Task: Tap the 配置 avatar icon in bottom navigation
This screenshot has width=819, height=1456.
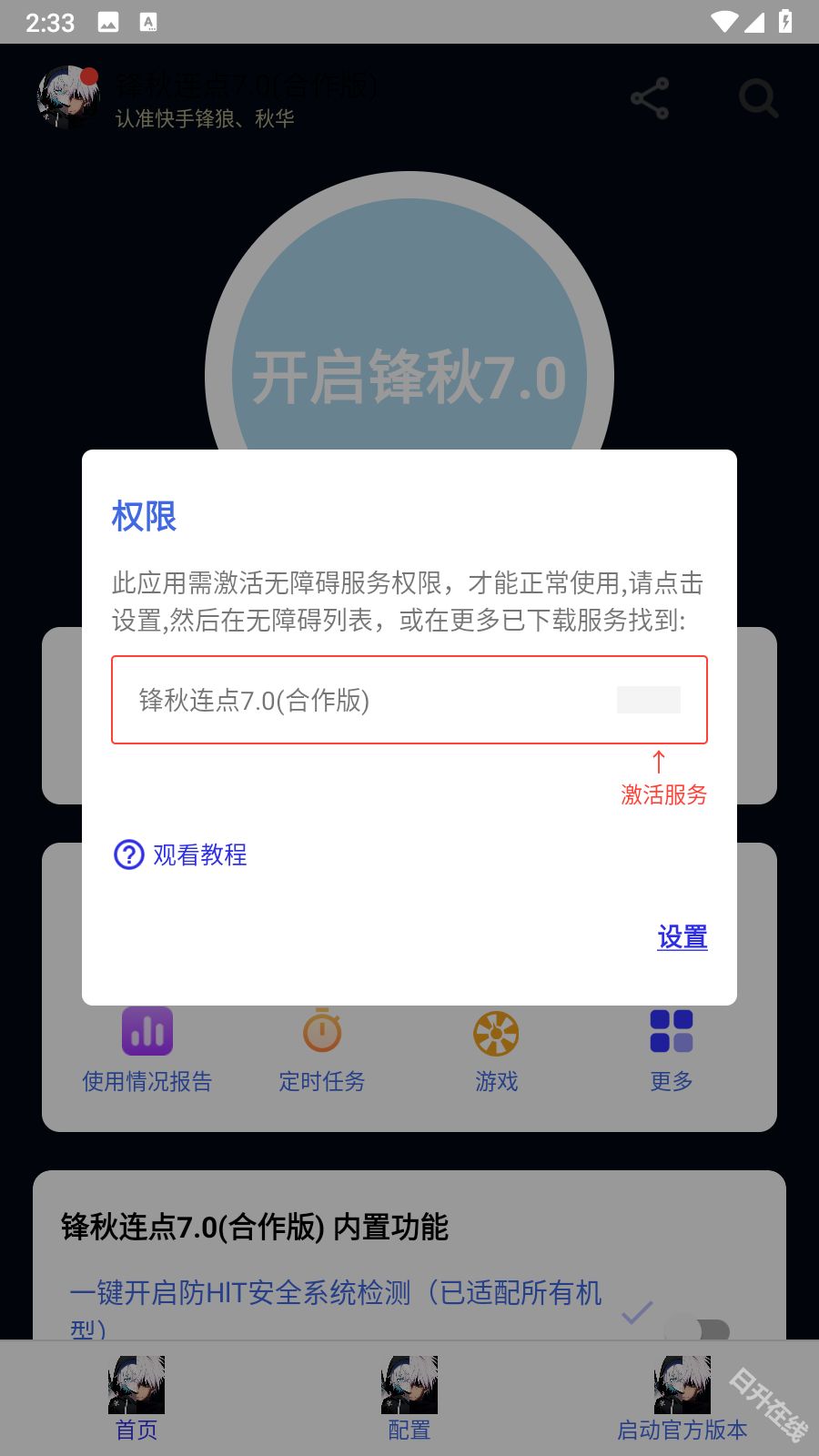Action: [408, 1383]
